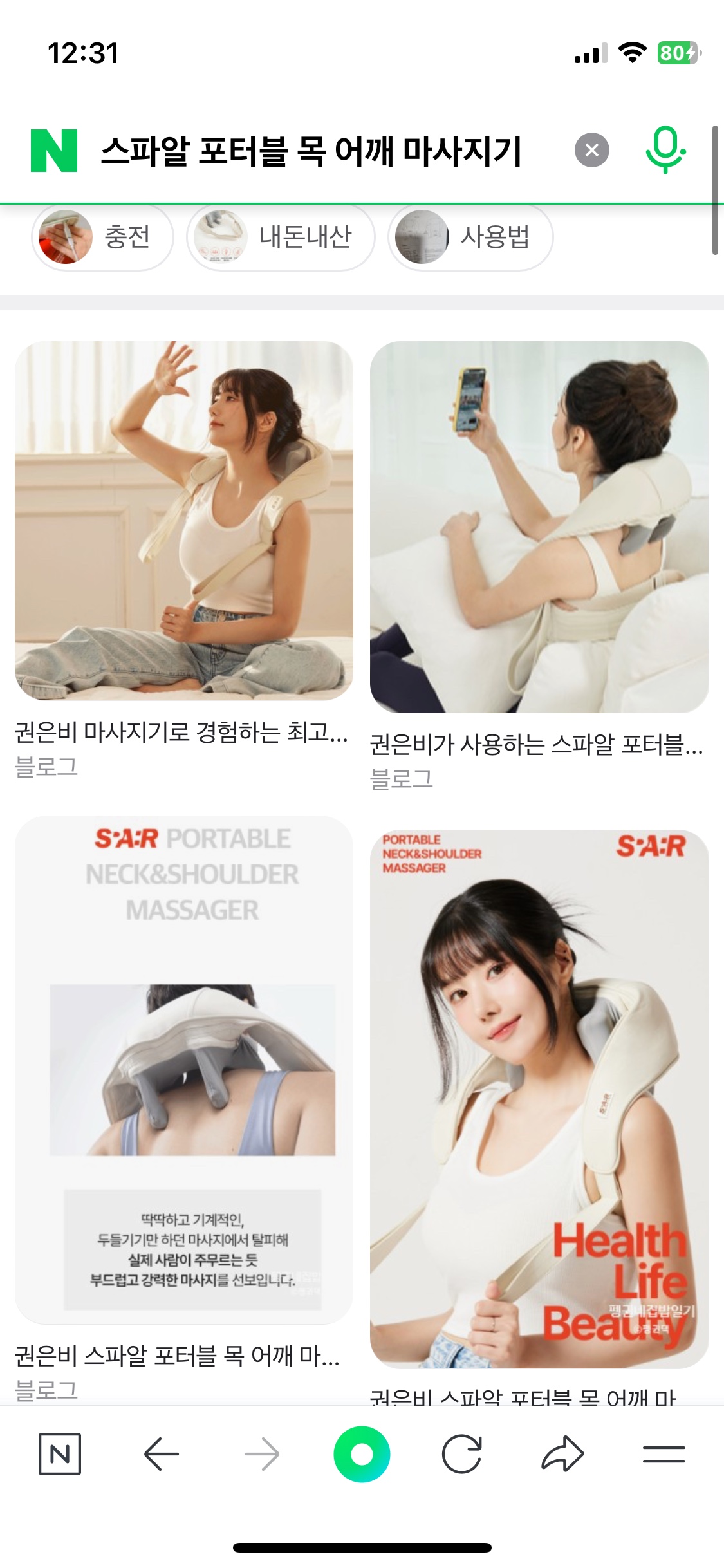Open Naver home from bottom N button
Viewport: 724px width, 1568px height.
(60, 1453)
